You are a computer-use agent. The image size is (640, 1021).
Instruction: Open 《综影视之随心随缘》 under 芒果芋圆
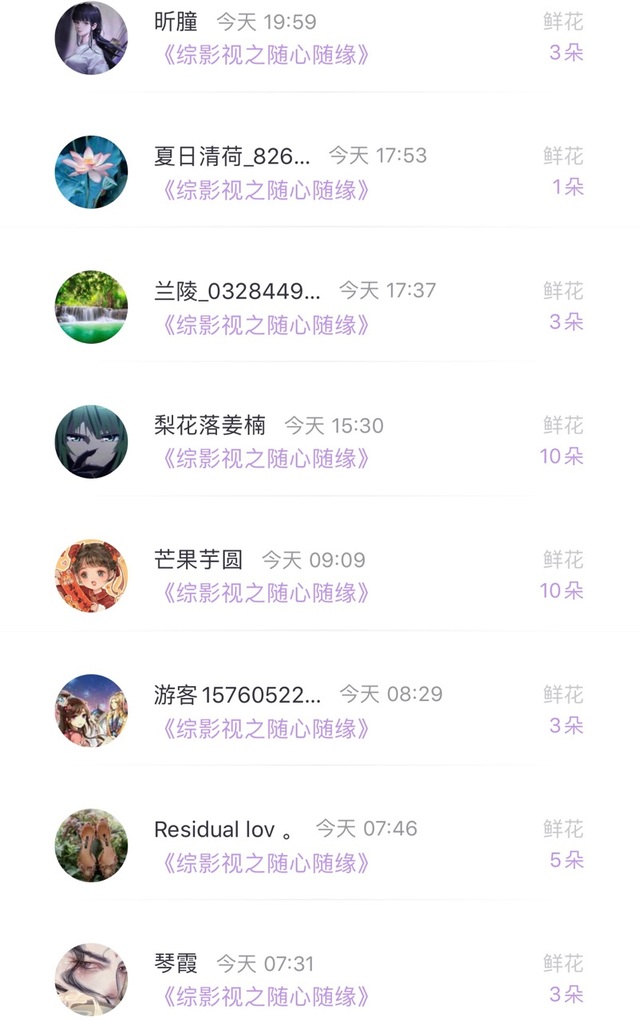point(264,594)
